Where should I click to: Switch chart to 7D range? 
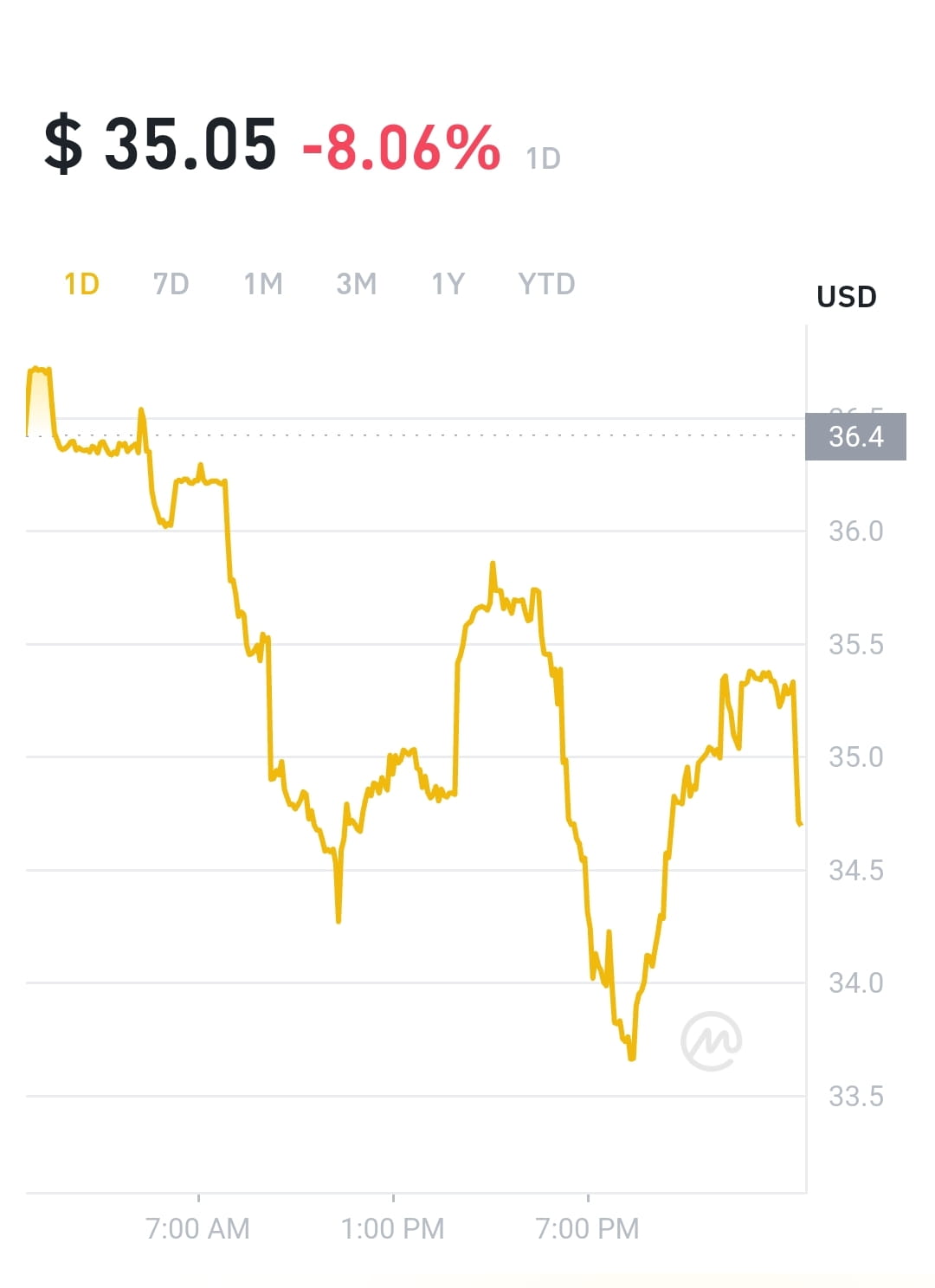pos(171,284)
